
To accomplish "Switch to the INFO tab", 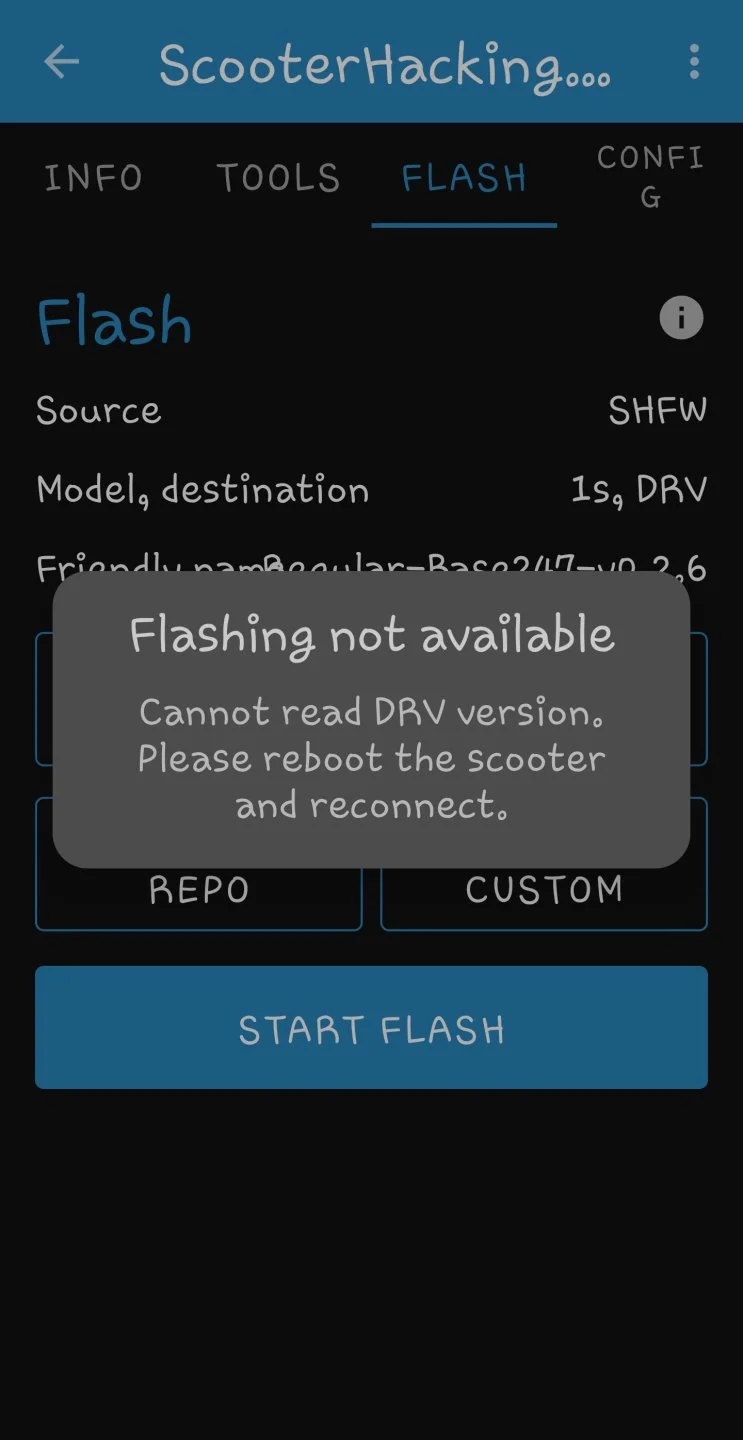I will coord(93,178).
